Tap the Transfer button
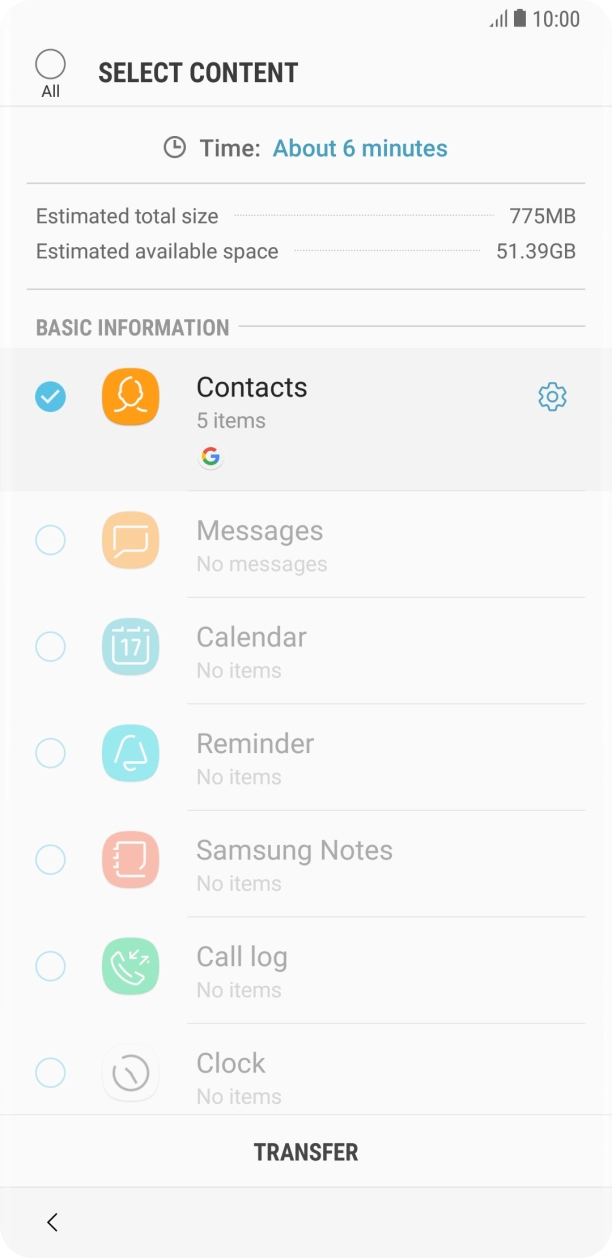This screenshot has width=612, height=1258. click(306, 1152)
